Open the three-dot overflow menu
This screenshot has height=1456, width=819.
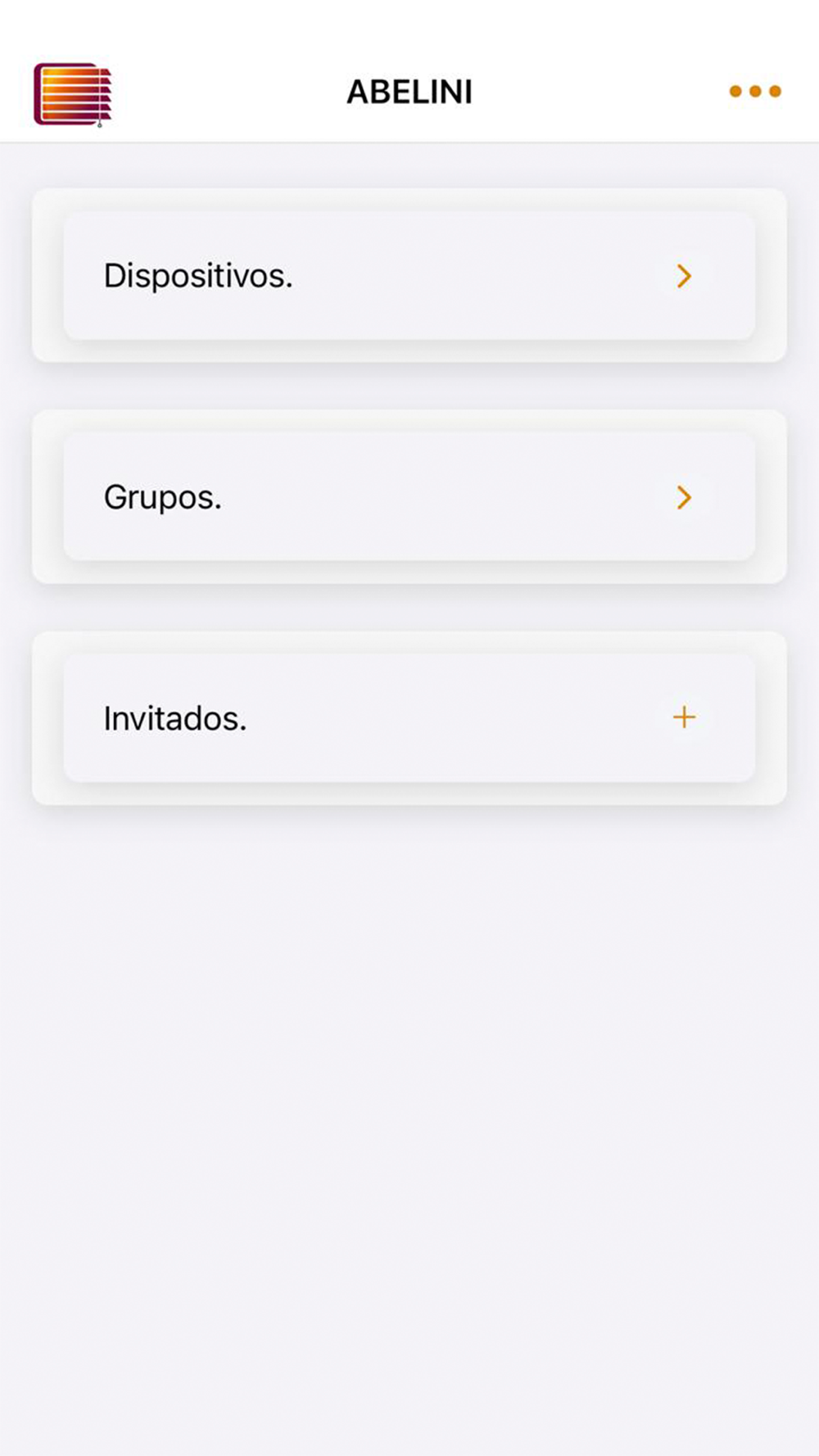[x=755, y=91]
